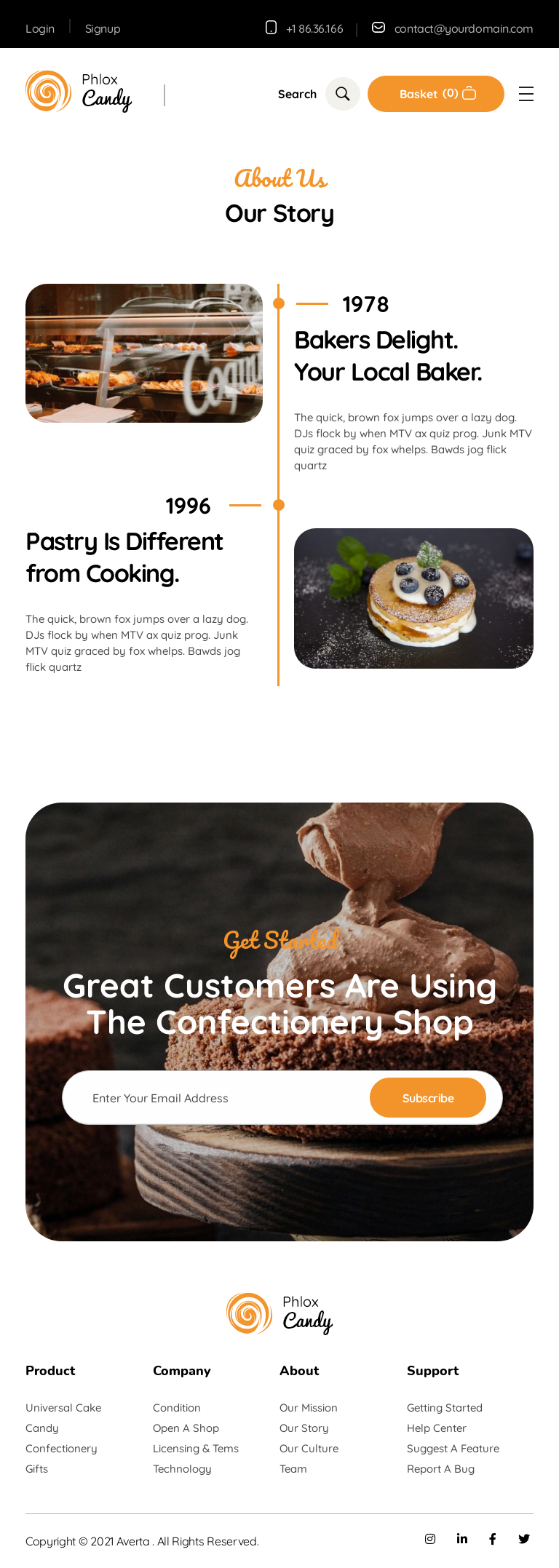Open the Basket button

435,94
